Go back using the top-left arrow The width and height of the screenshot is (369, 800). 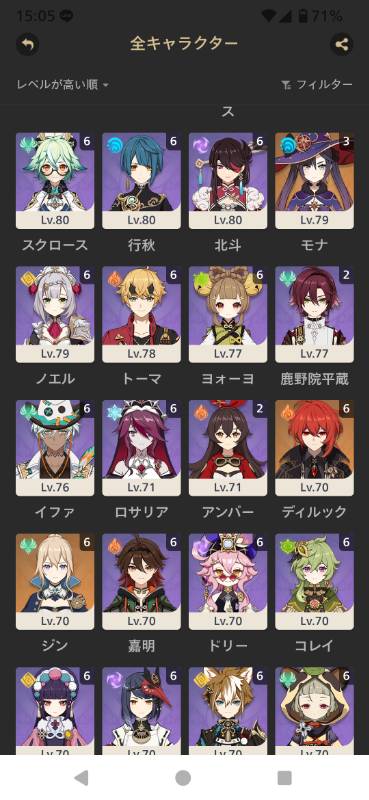coord(28,44)
